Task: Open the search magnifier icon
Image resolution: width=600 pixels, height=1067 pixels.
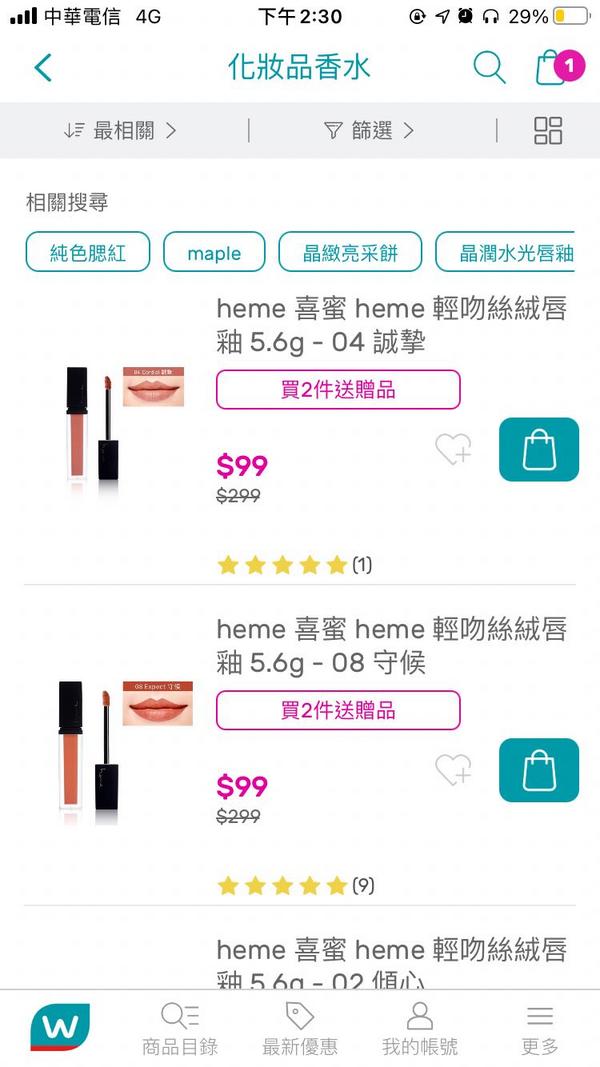Action: click(x=489, y=68)
